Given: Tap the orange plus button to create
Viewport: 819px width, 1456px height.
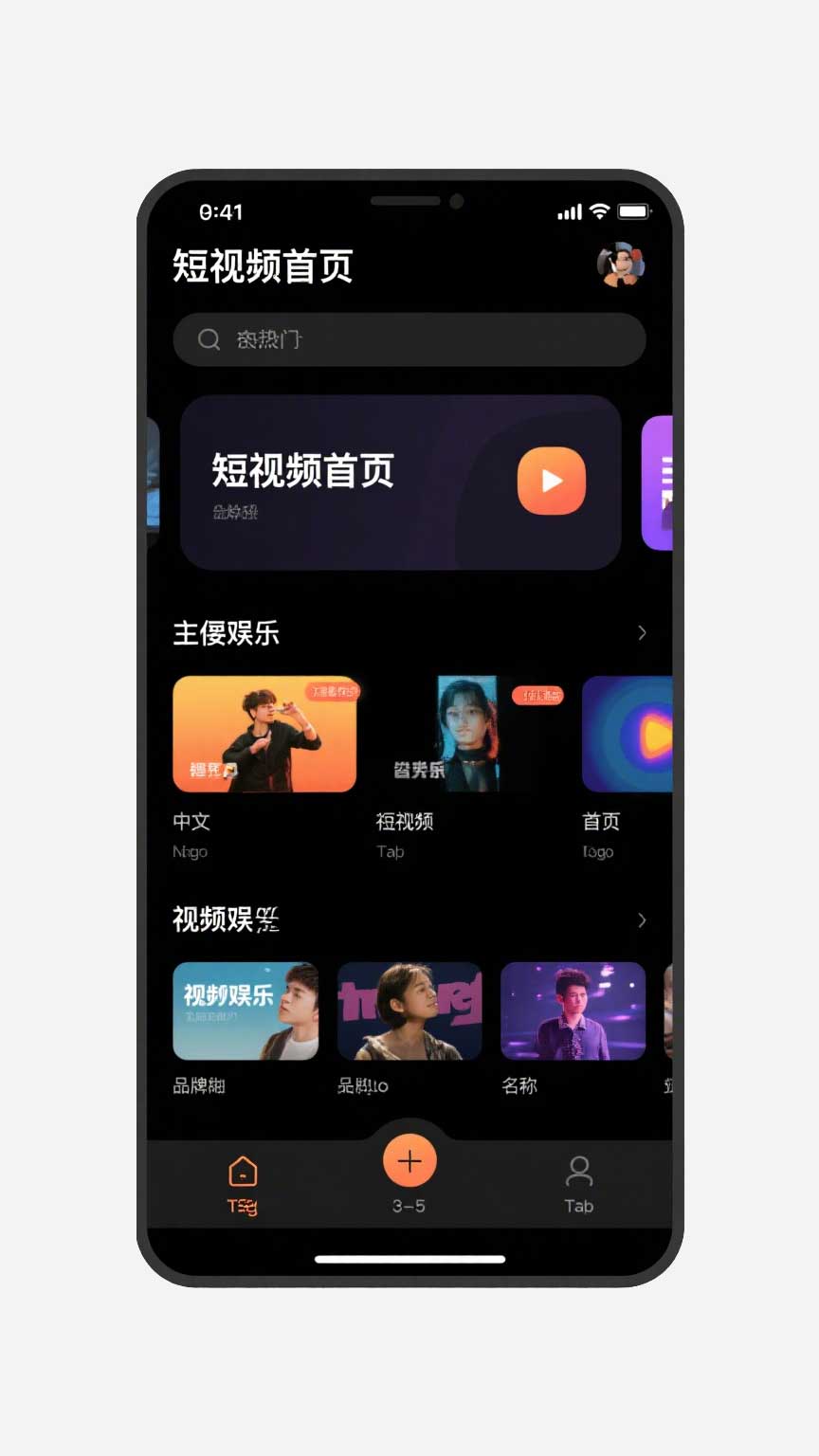Looking at the screenshot, I should coord(409,1161).
